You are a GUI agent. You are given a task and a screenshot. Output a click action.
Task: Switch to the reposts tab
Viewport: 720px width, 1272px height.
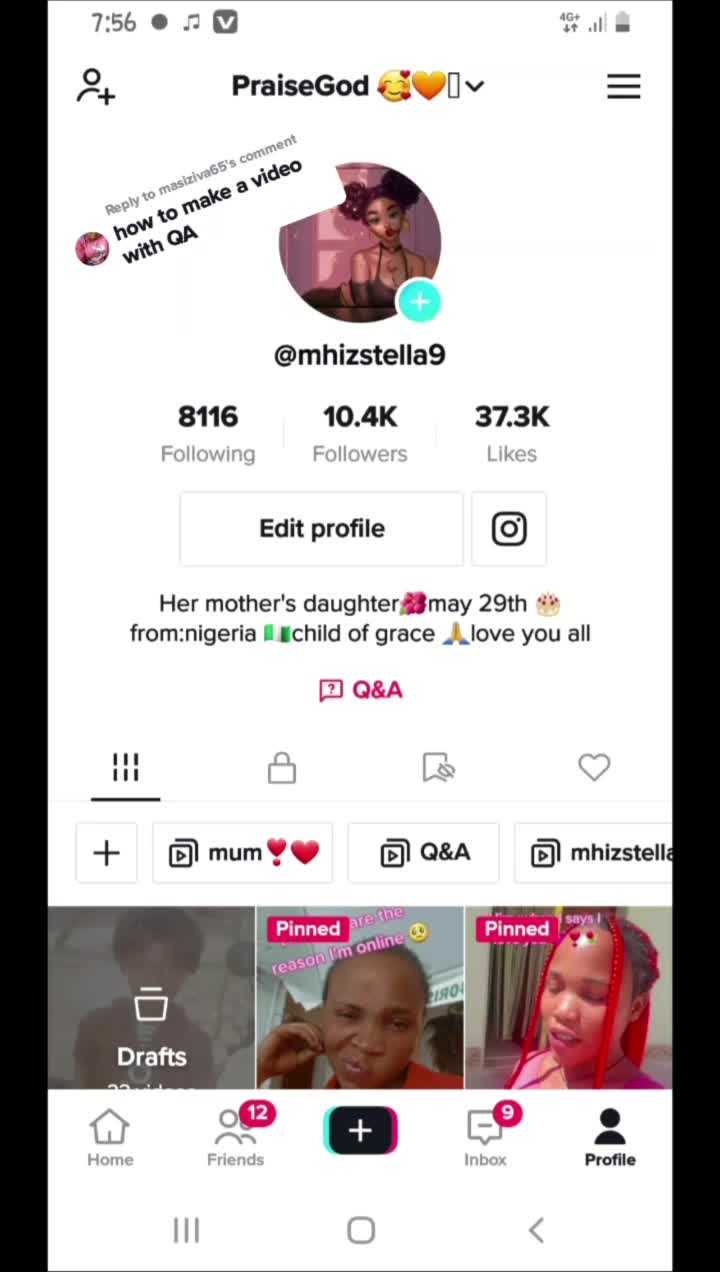[438, 768]
